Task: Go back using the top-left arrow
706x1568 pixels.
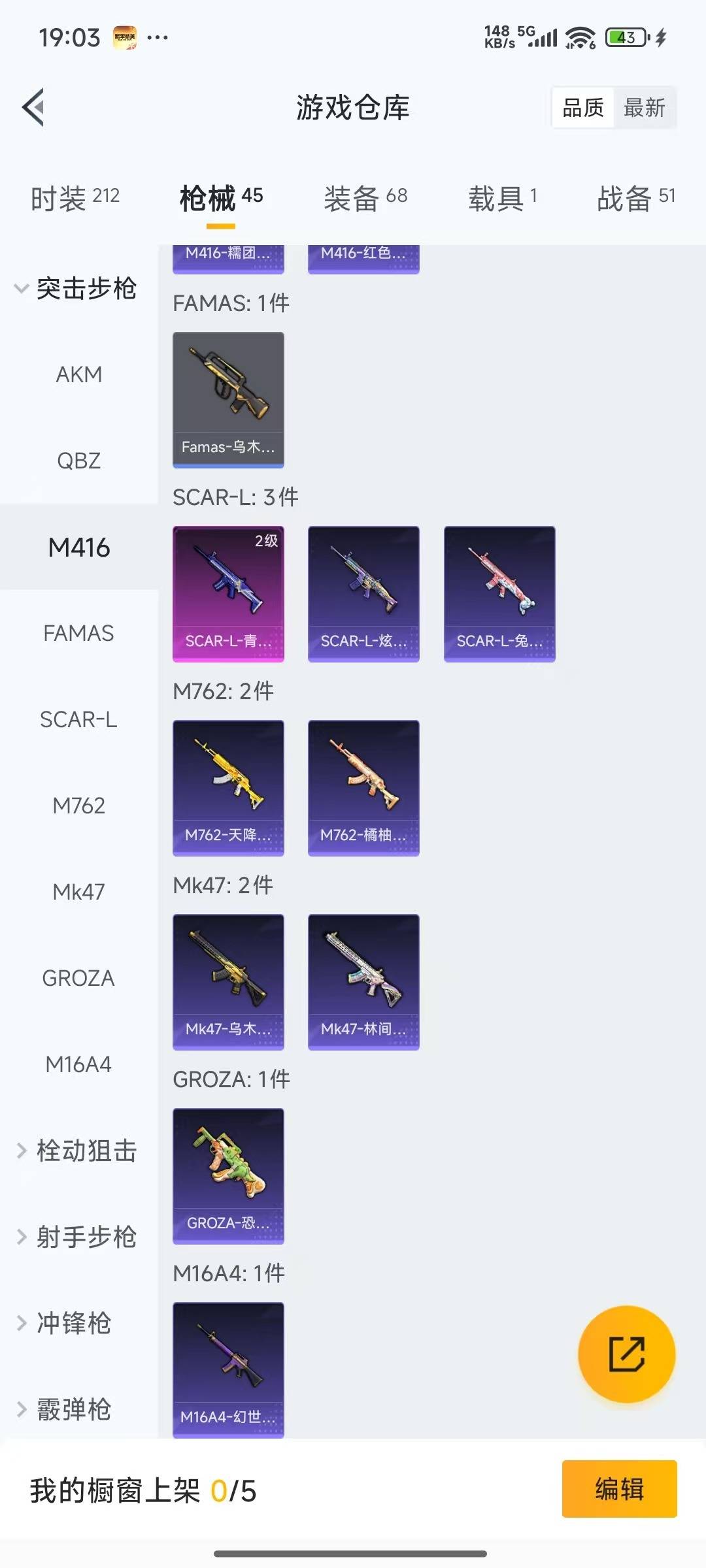Action: point(34,107)
